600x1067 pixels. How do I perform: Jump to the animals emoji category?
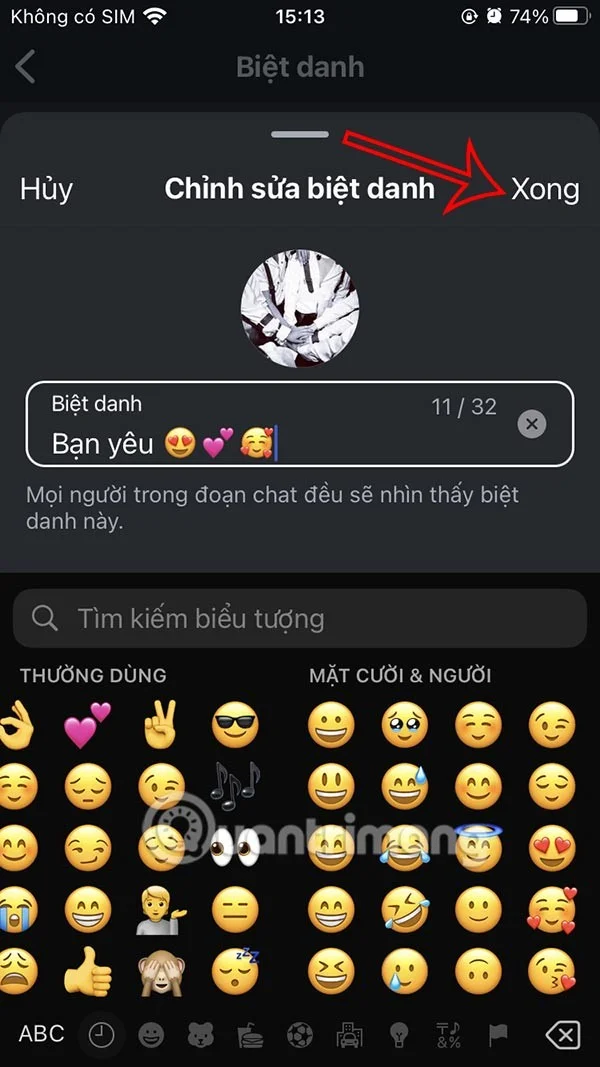(x=198, y=1035)
